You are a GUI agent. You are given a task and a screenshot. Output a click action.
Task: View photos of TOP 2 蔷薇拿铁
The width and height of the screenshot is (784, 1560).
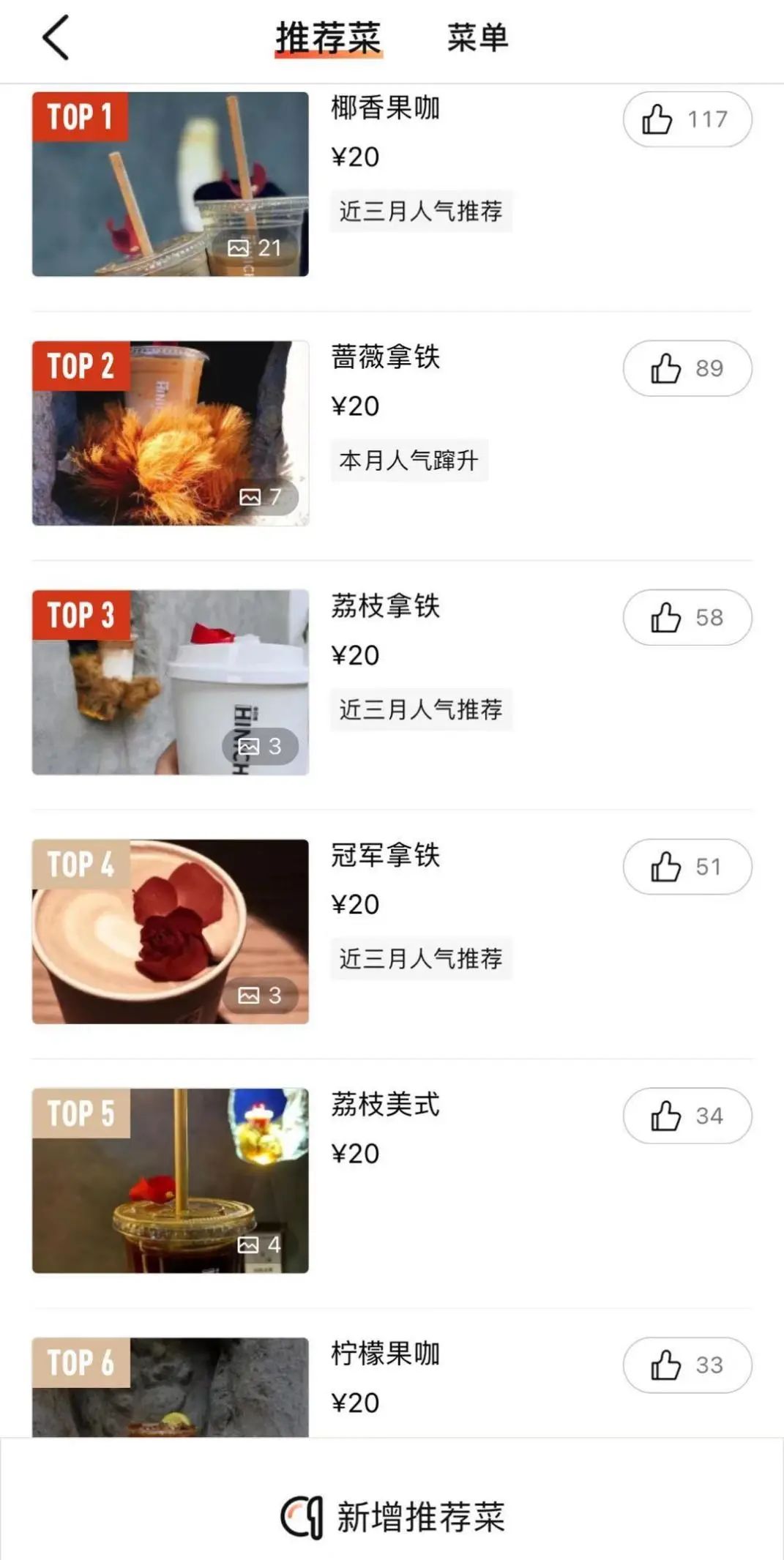coord(170,433)
